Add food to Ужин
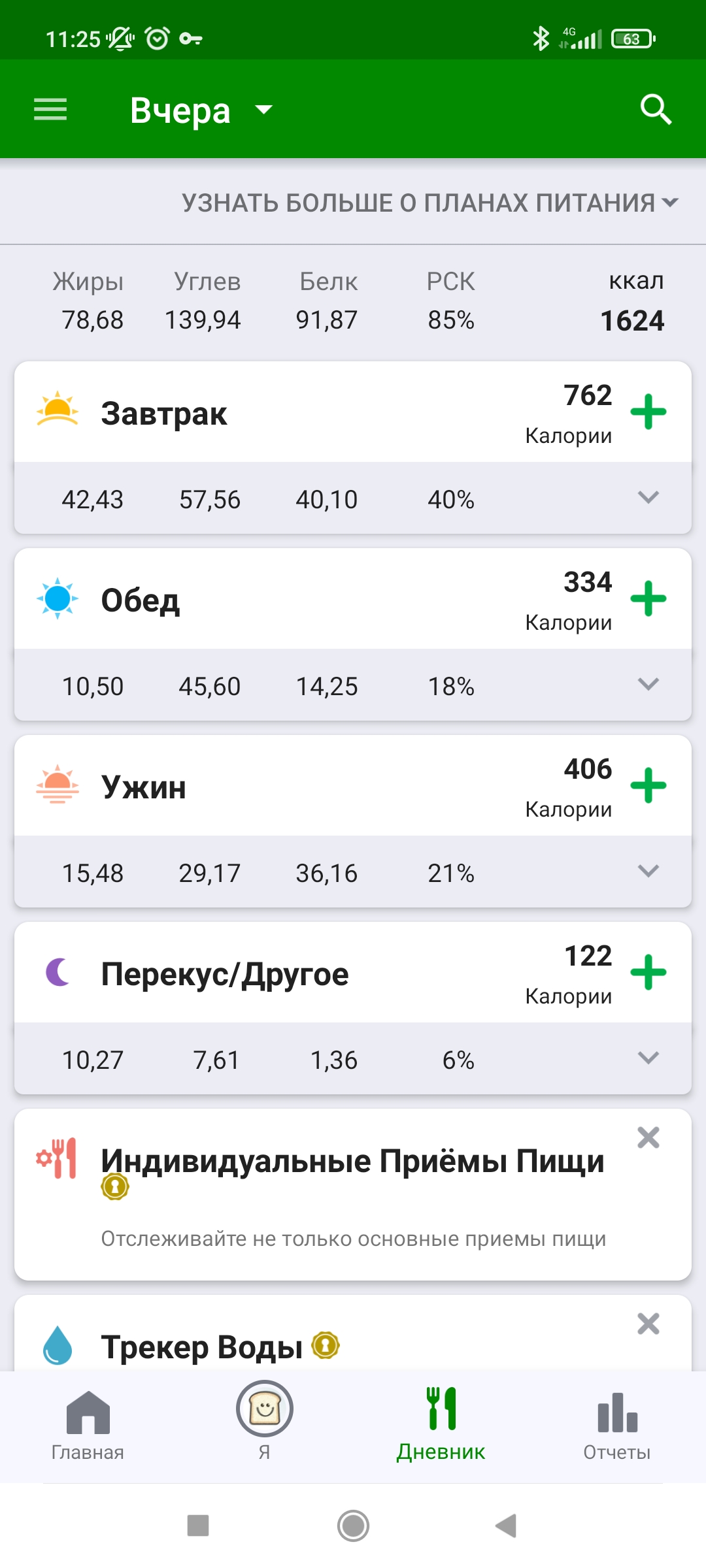Image resolution: width=706 pixels, height=1568 pixels. point(648,785)
